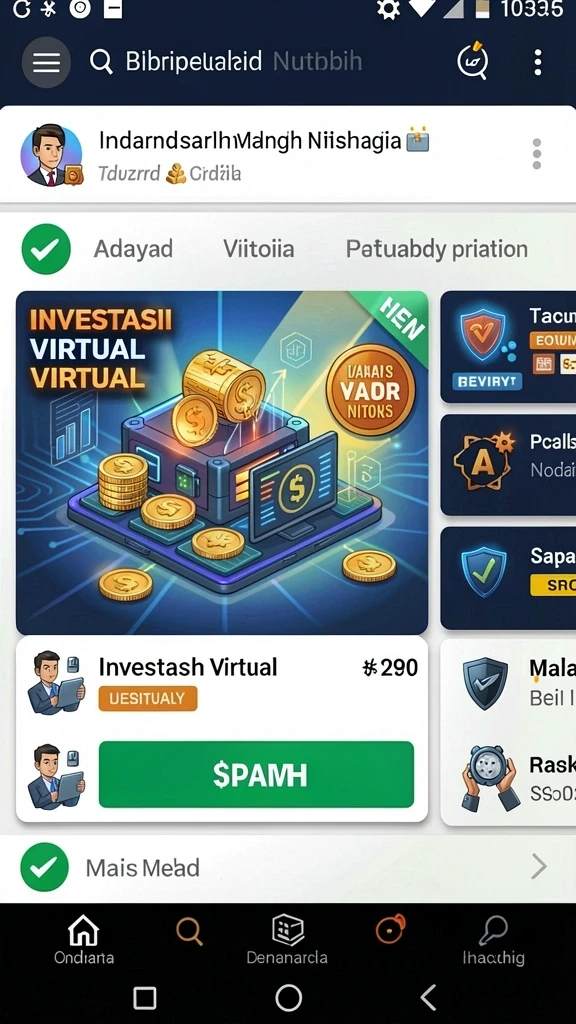Viewport: 576px width, 1024px height.
Task: Open the circular icon beside the search field
Action: point(472,61)
